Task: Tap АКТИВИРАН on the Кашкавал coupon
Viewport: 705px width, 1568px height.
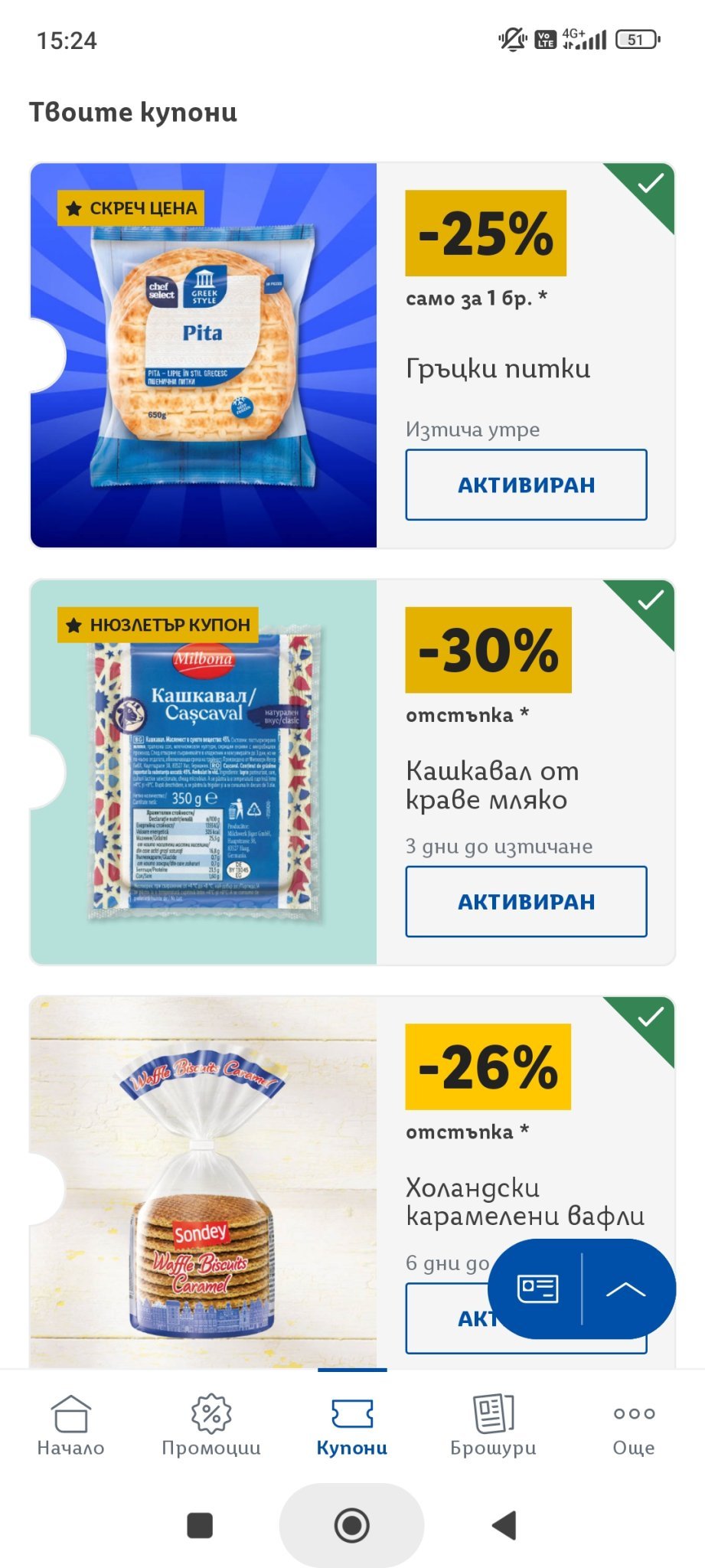Action: click(x=526, y=901)
